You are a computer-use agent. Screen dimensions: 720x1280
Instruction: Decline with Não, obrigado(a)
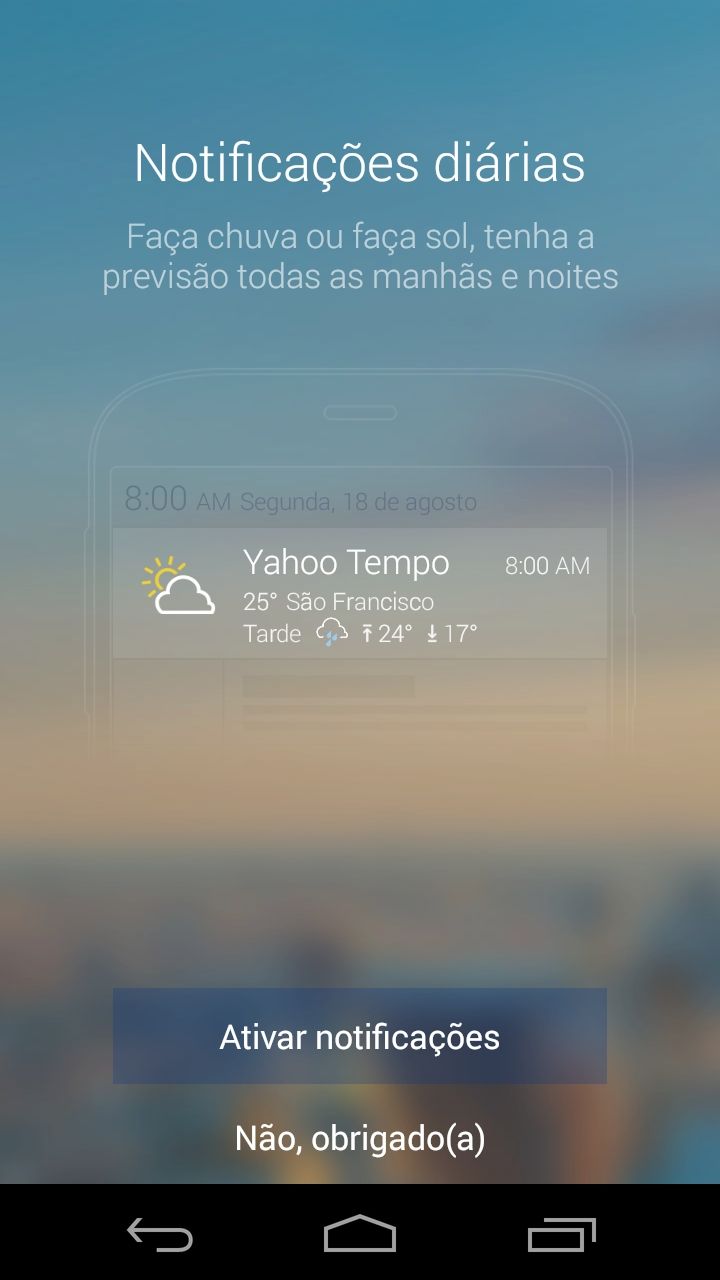(360, 1138)
